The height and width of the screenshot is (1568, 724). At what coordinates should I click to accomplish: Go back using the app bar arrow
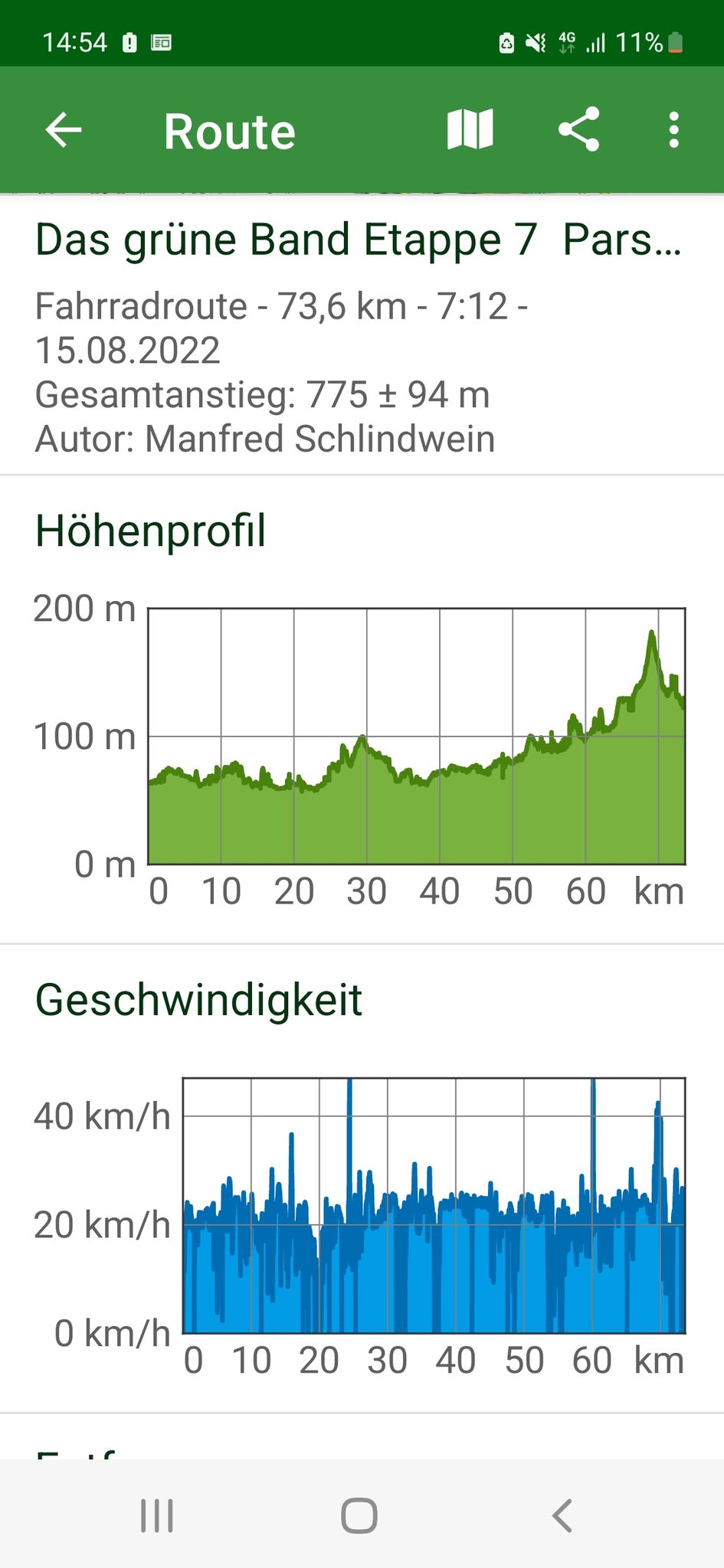(64, 130)
